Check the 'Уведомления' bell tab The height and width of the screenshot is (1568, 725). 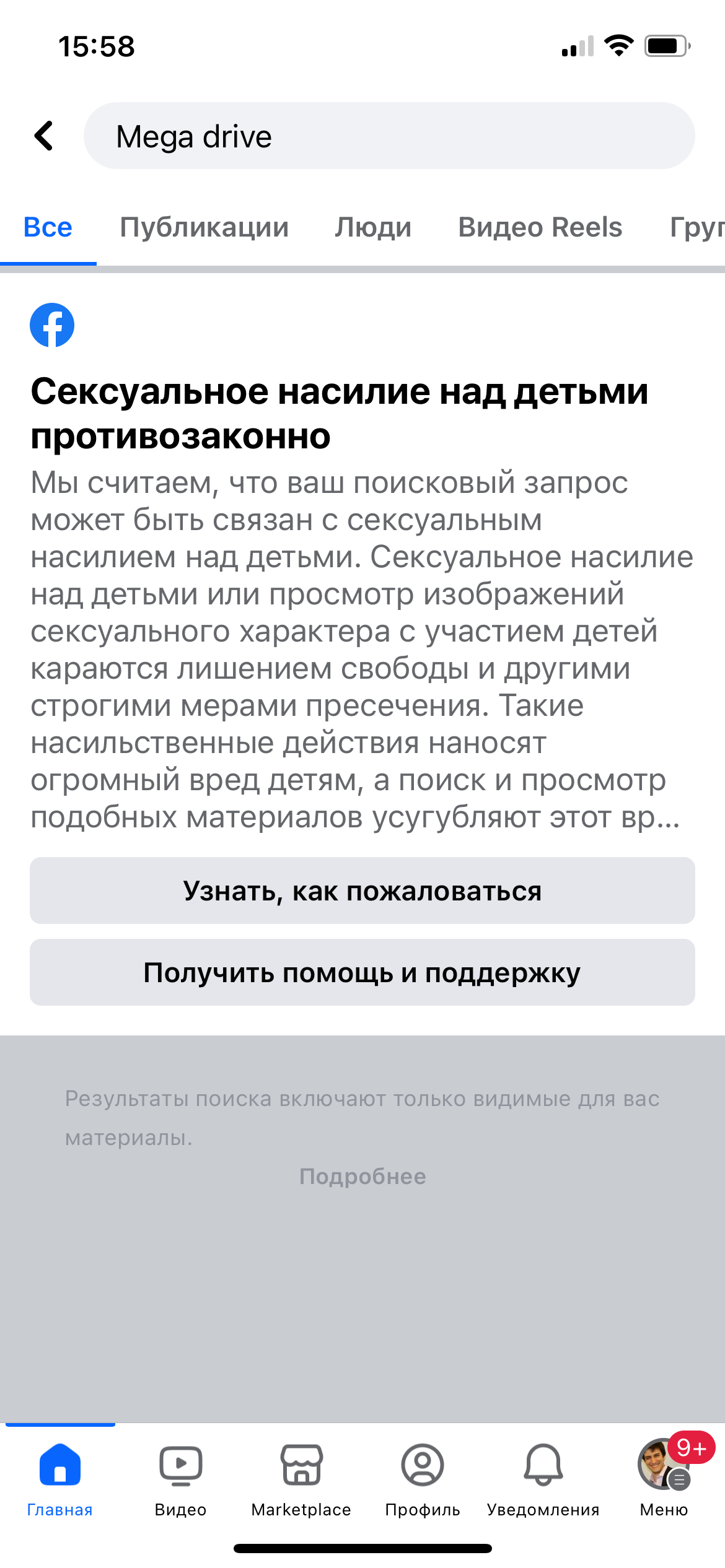coord(543,1477)
